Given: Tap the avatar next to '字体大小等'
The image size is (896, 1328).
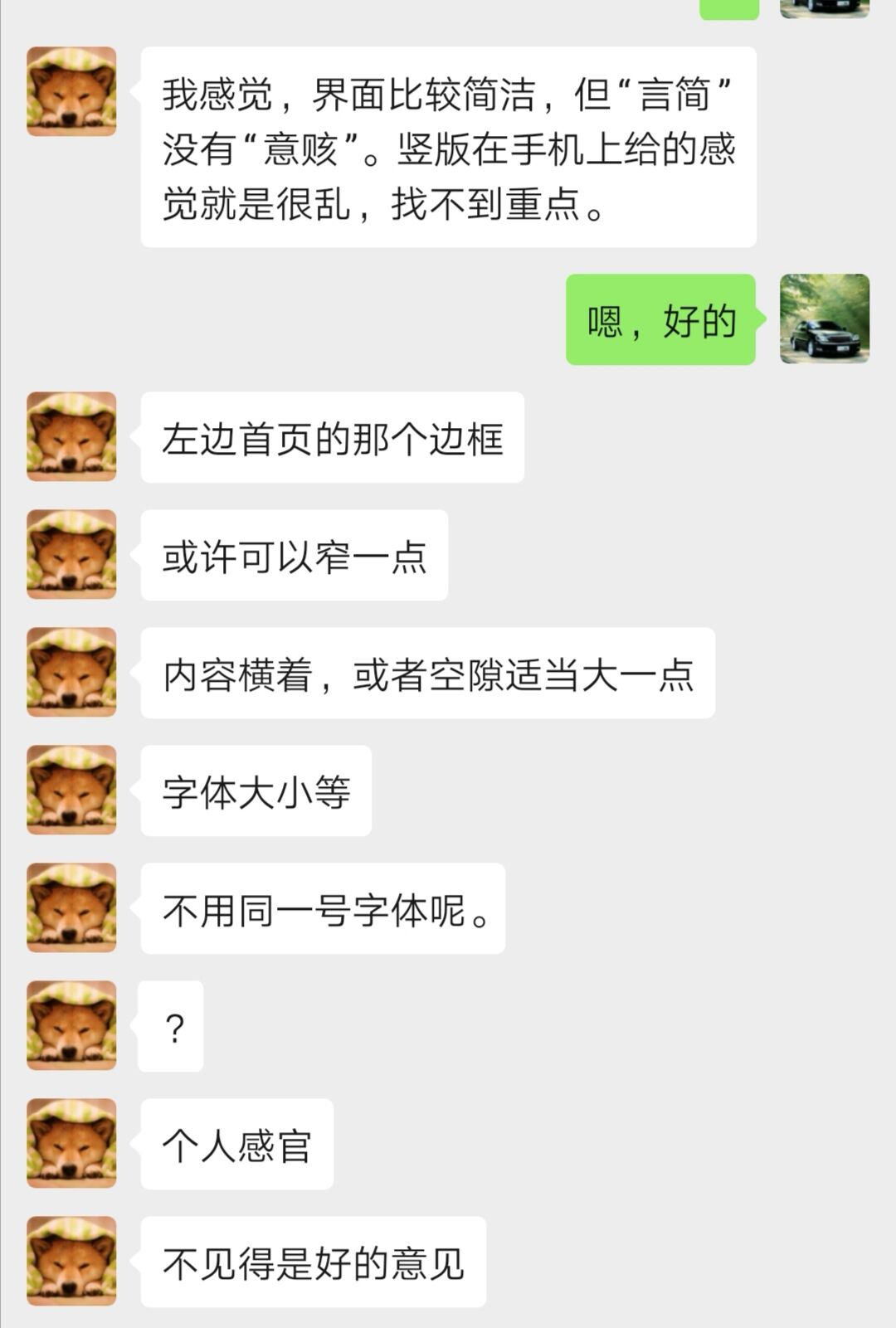Looking at the screenshot, I should (71, 790).
